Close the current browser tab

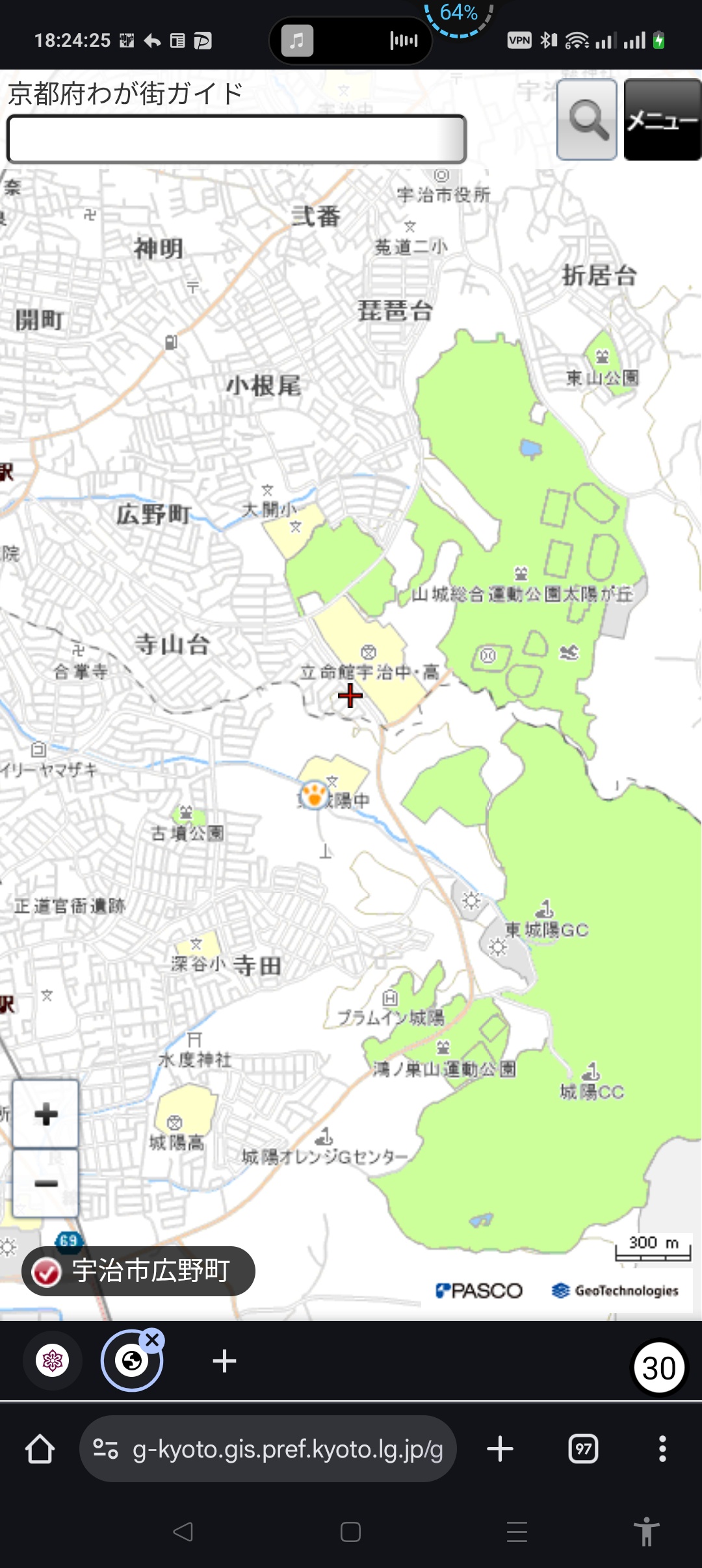pyautogui.click(x=153, y=1340)
